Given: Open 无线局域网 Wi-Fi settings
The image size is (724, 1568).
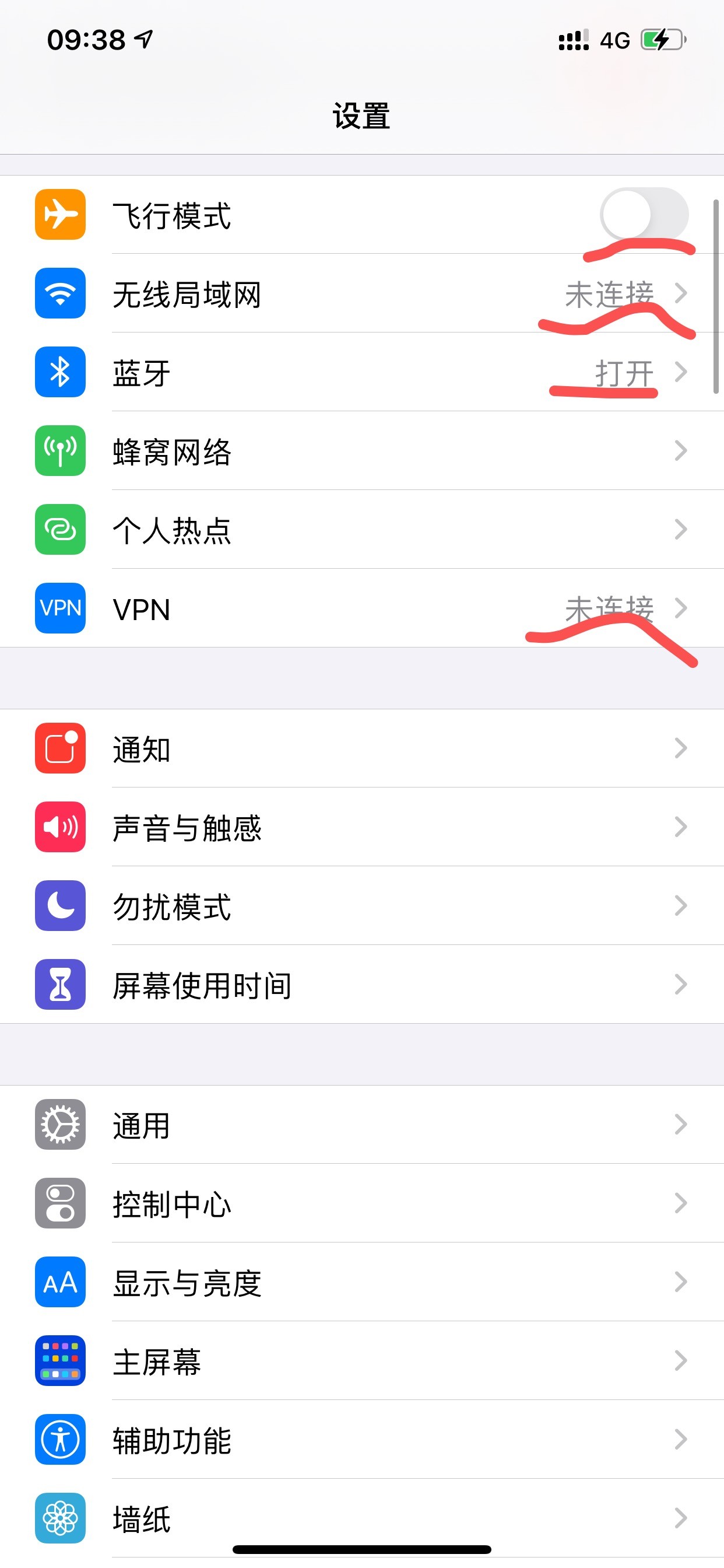Looking at the screenshot, I should click(361, 294).
